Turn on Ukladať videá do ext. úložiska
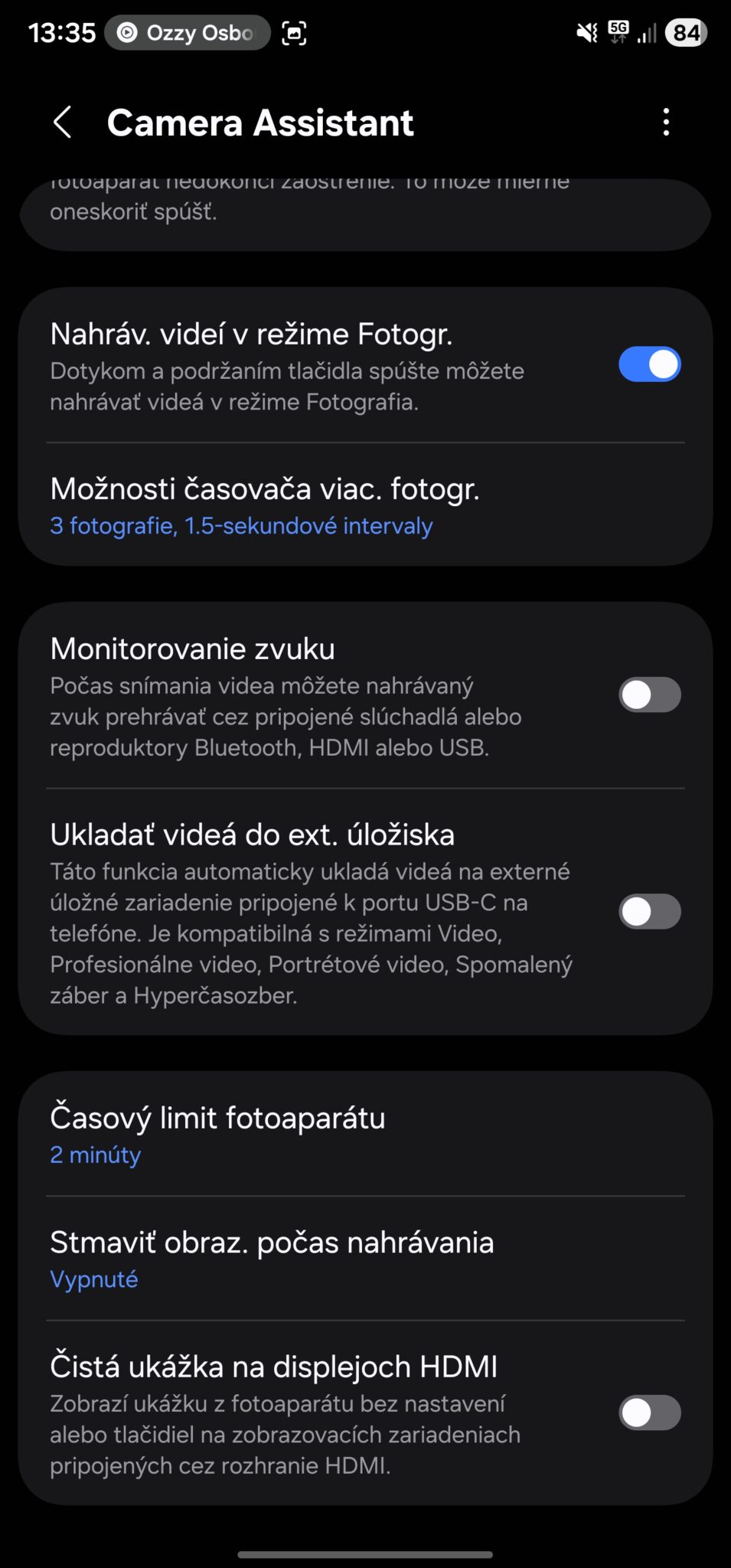Viewport: 731px width, 1568px height. [x=649, y=912]
